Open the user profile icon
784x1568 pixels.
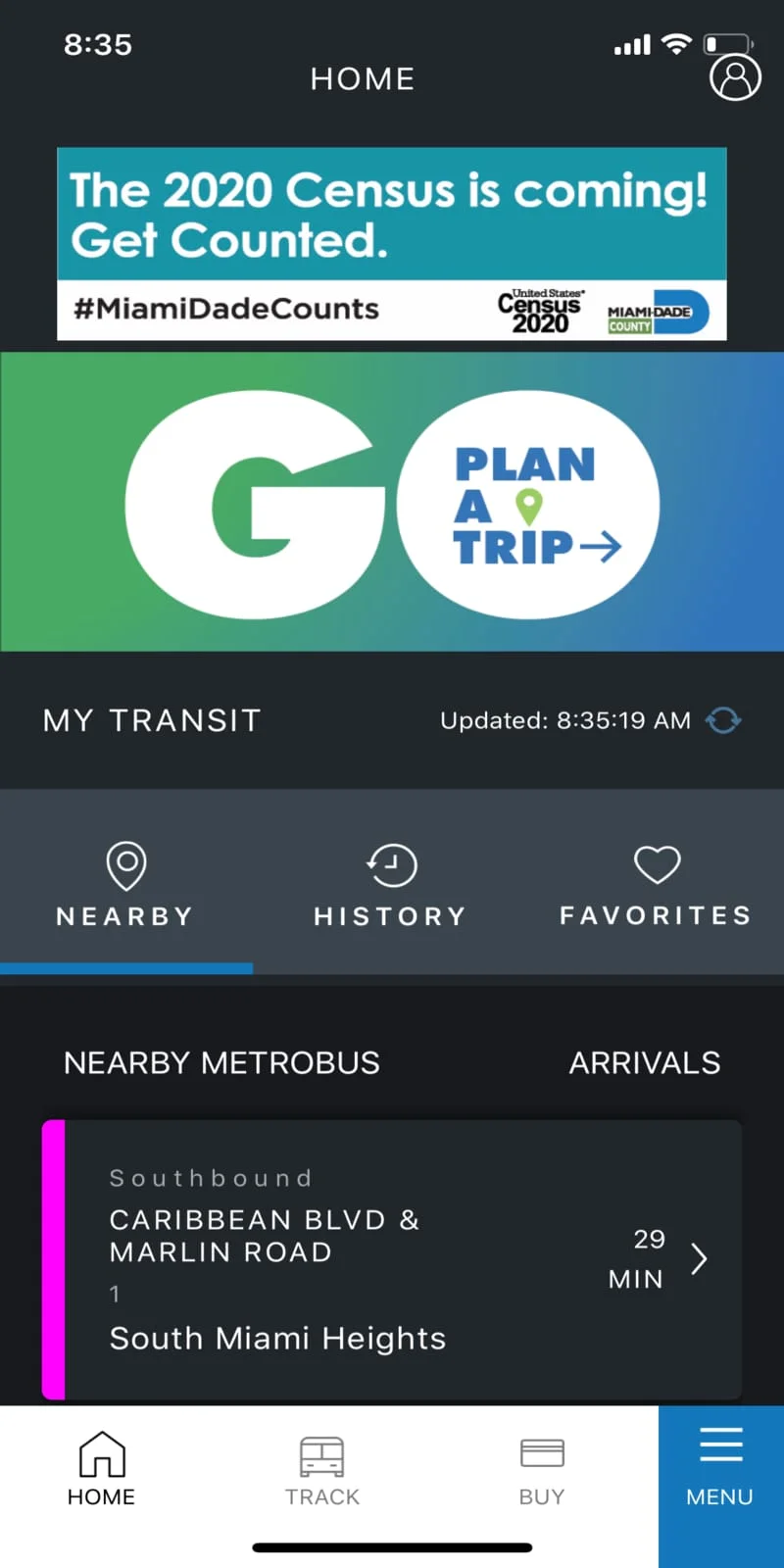734,76
